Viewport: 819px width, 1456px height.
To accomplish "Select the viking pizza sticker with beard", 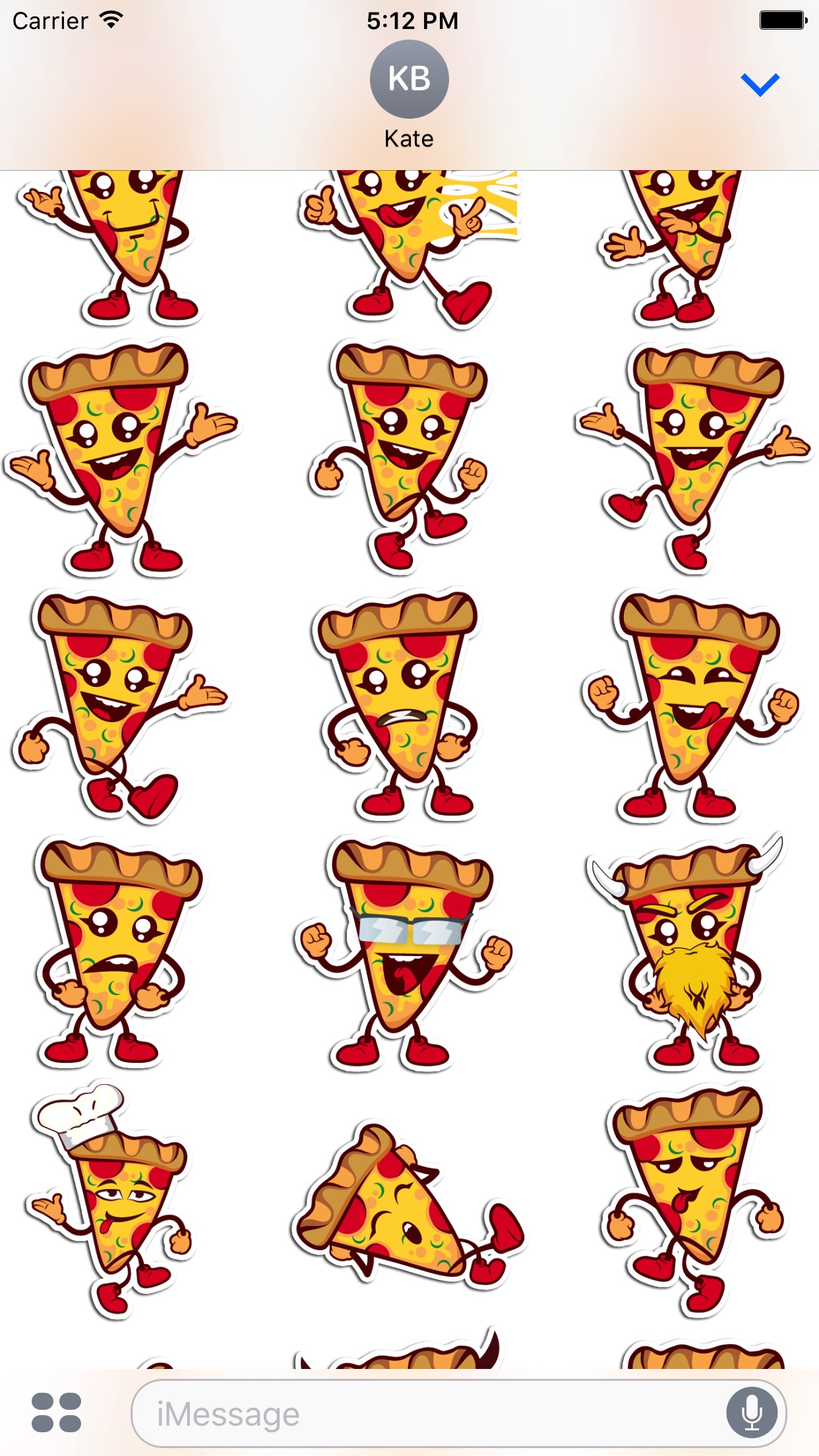I will tap(686, 953).
